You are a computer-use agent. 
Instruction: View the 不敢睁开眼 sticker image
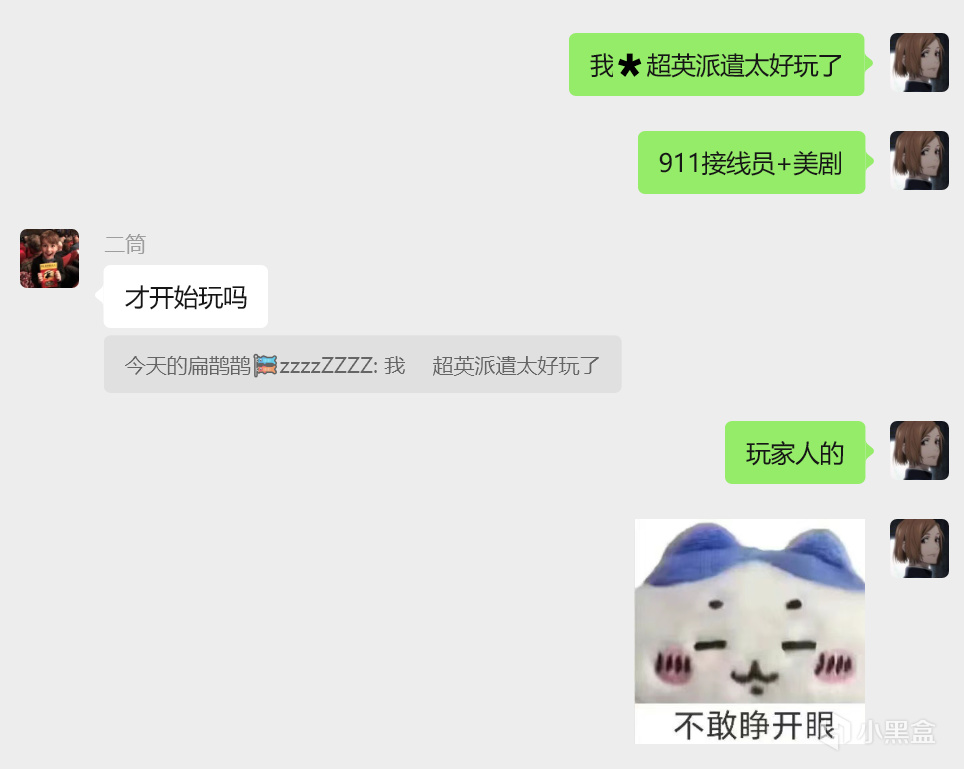coord(749,631)
